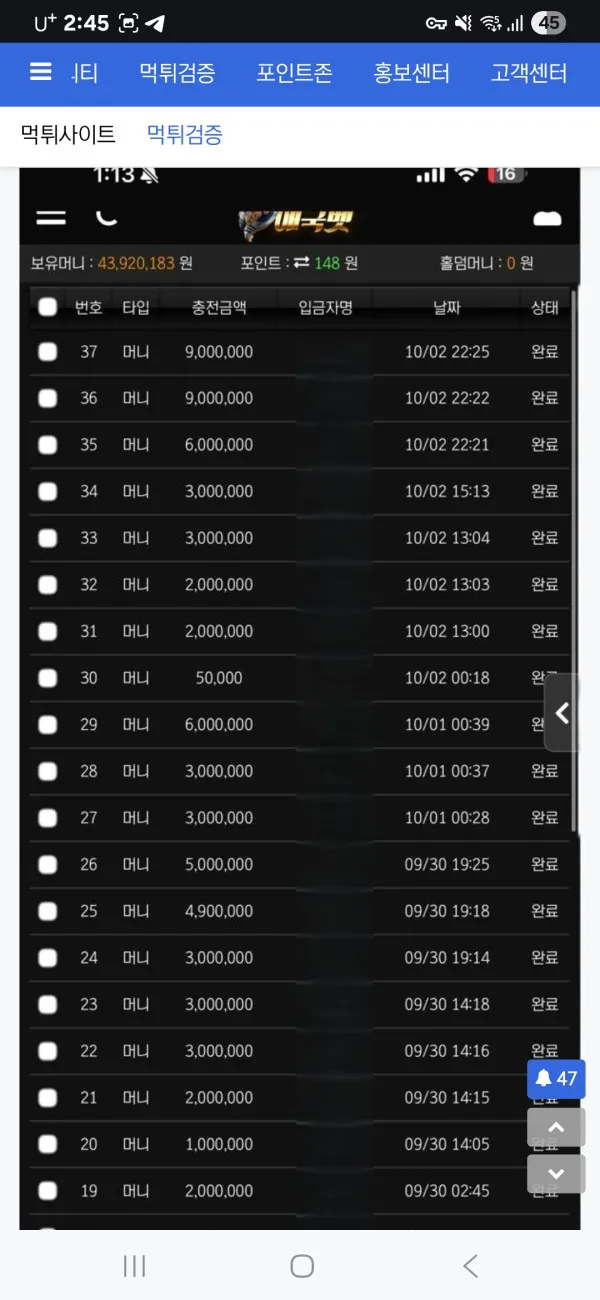This screenshot has width=600, height=1300.
Task: Open the 고객센터 section
Action: [529, 73]
